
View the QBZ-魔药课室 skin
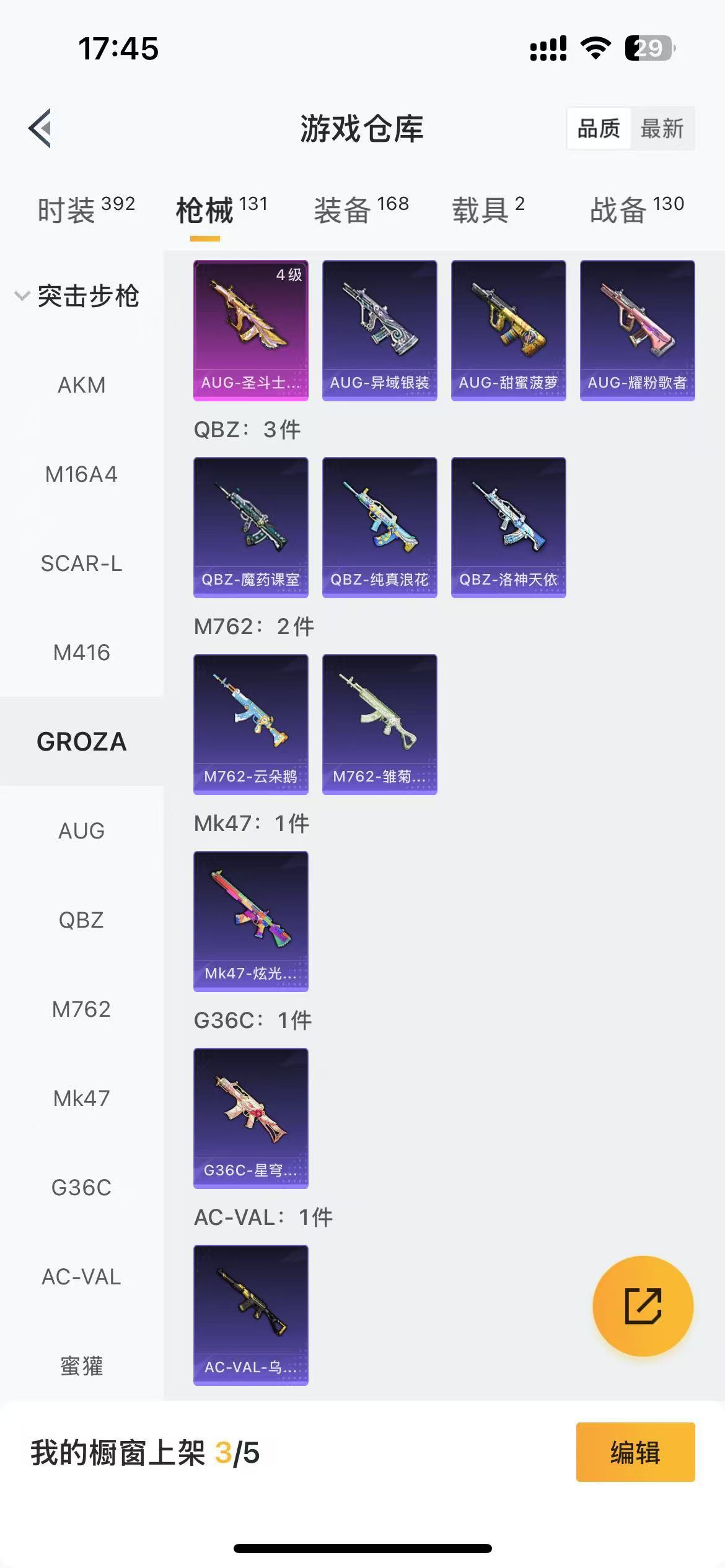251,527
